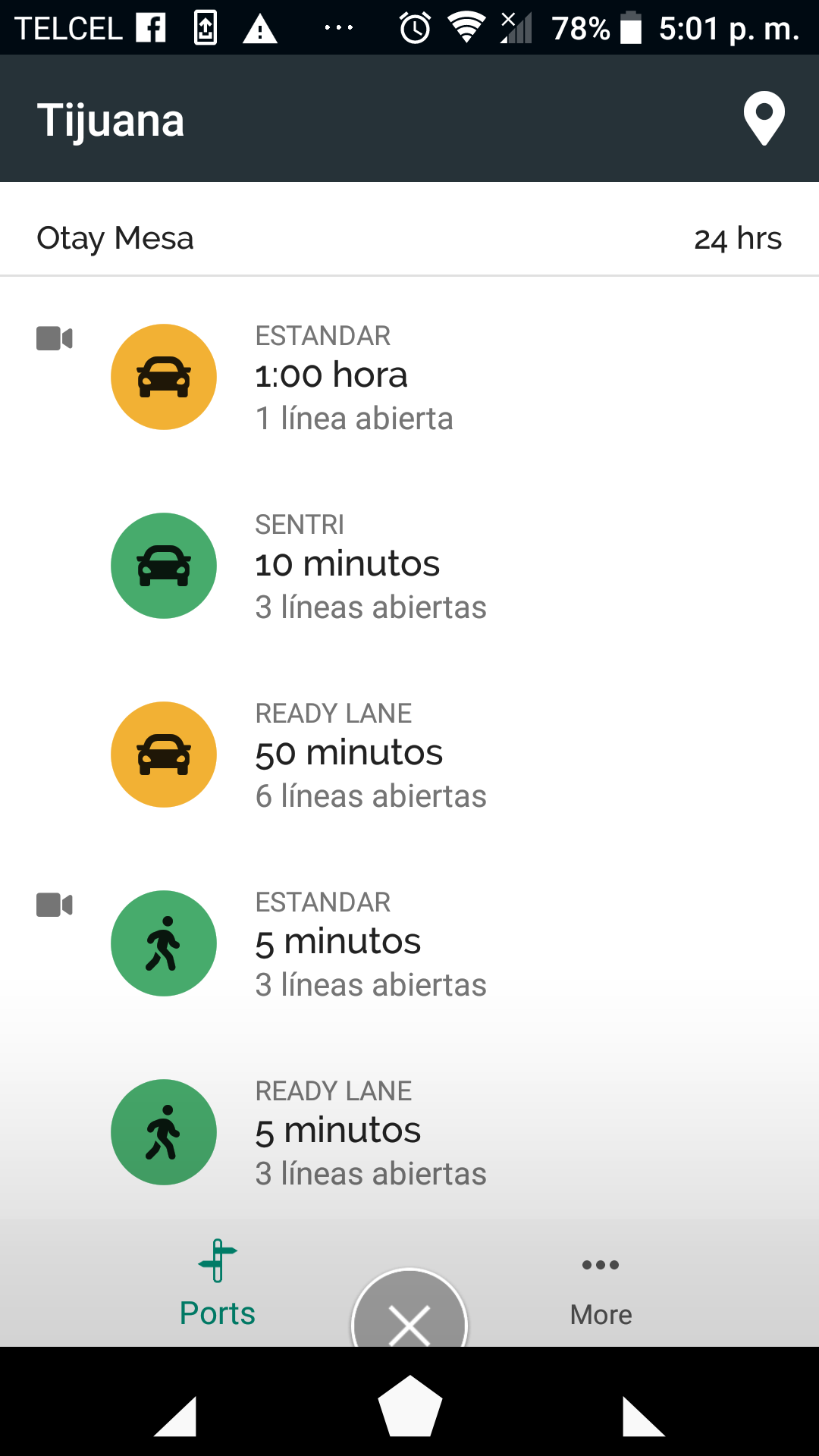Open the More tab

[601, 1288]
